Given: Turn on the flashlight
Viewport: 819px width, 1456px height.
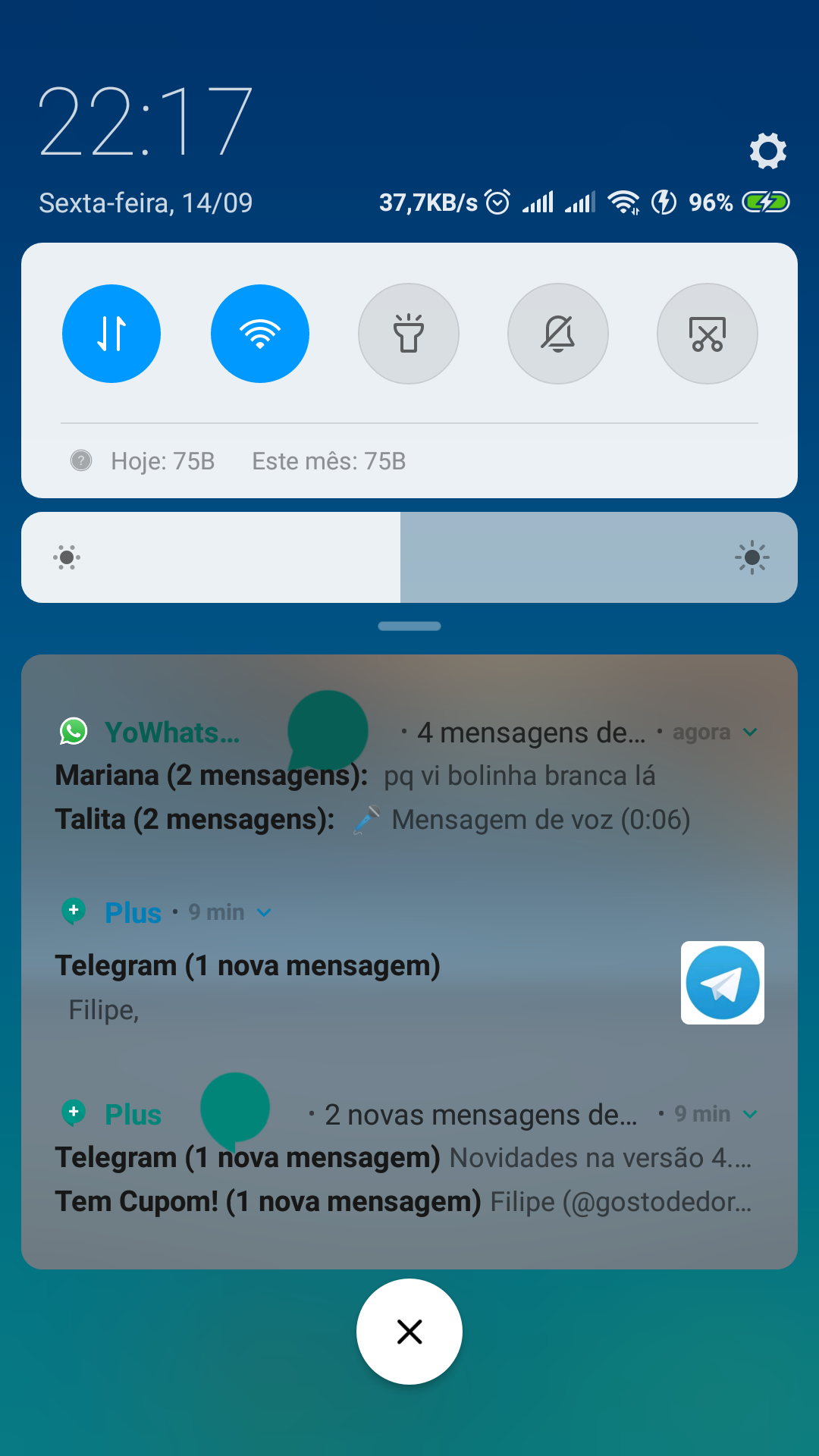Looking at the screenshot, I should point(409,334).
